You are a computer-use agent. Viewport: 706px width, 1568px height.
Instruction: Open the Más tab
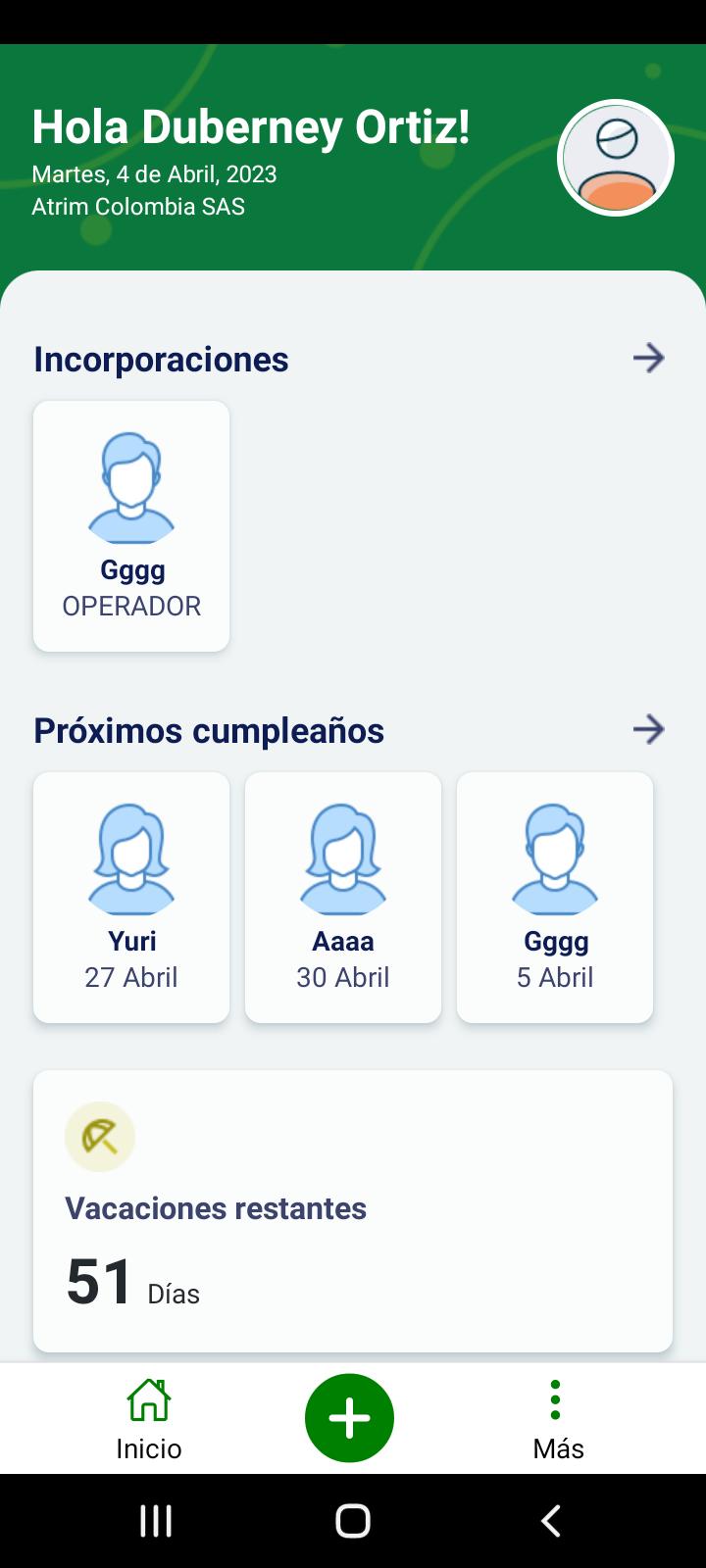point(558,1419)
